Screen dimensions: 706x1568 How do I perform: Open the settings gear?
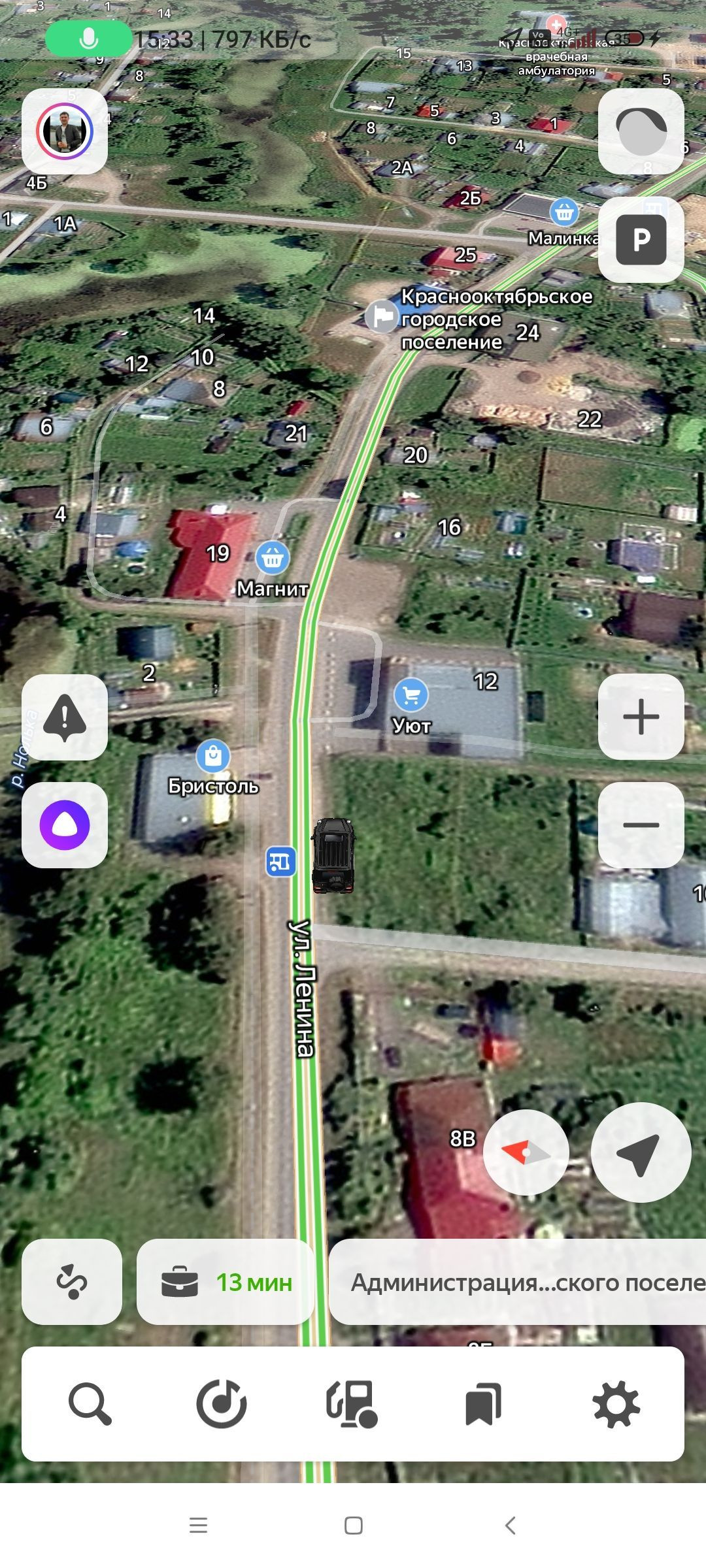pos(616,1403)
